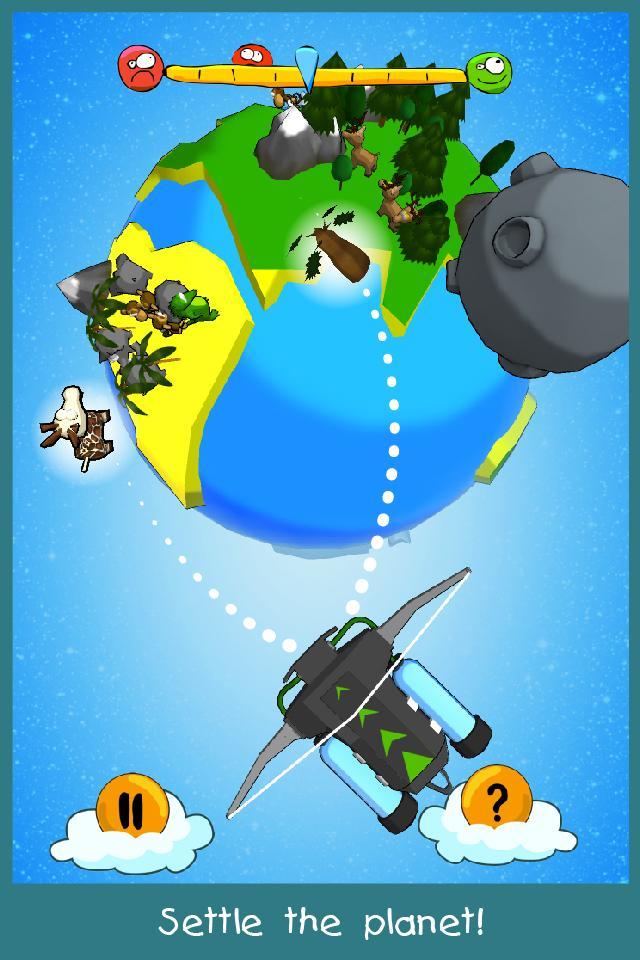Pause the game
Screen dimensions: 640x960
coord(129,807)
